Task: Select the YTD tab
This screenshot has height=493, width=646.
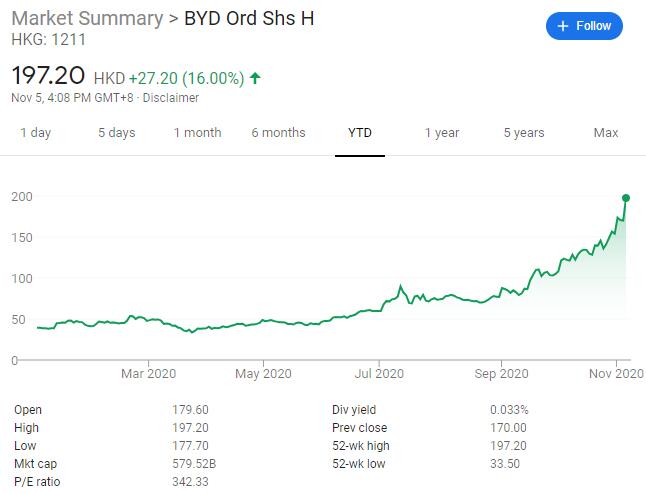Action: click(359, 133)
